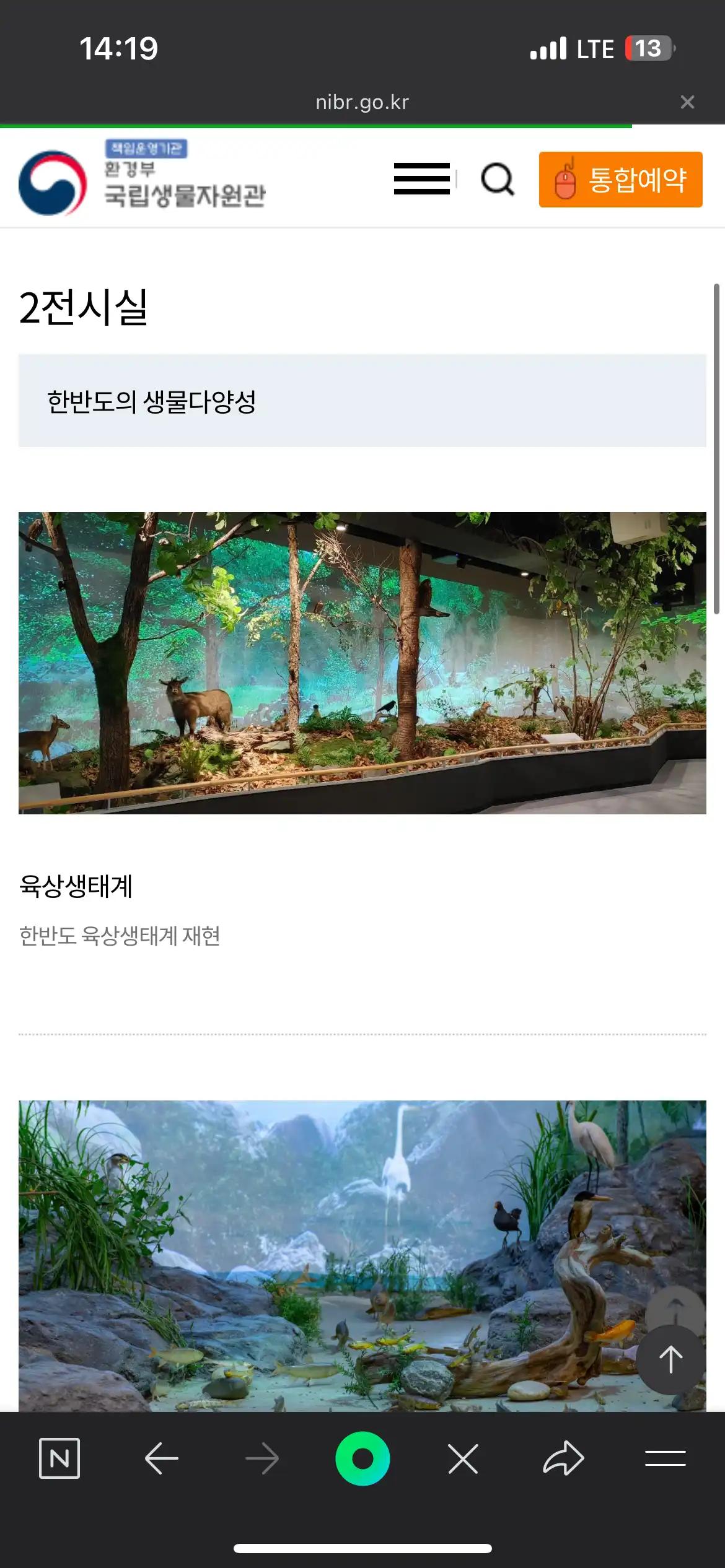725x1568 pixels.
Task: Open the forest diorama exhibit photo
Action: click(362, 672)
